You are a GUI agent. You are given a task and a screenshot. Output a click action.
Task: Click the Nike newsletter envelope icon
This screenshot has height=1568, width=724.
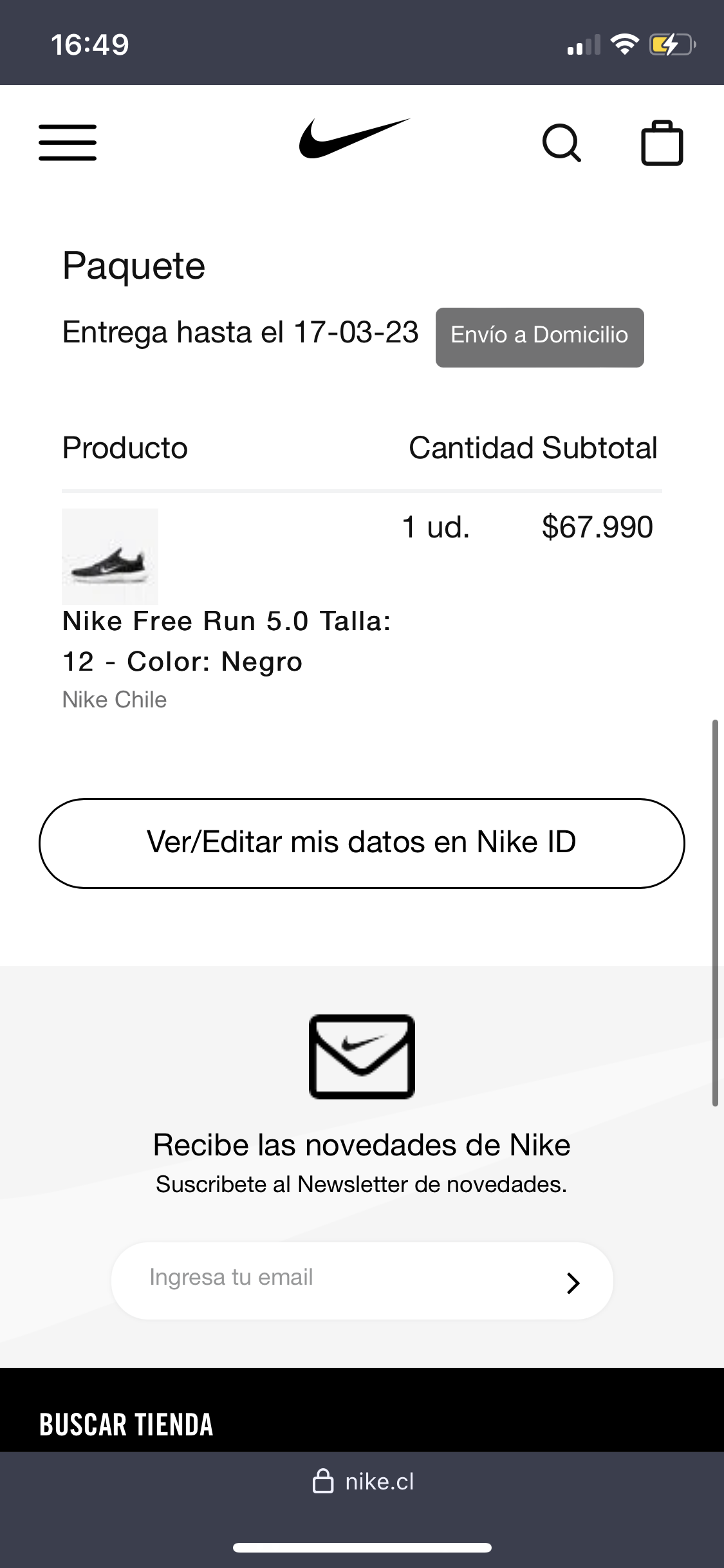(362, 1056)
